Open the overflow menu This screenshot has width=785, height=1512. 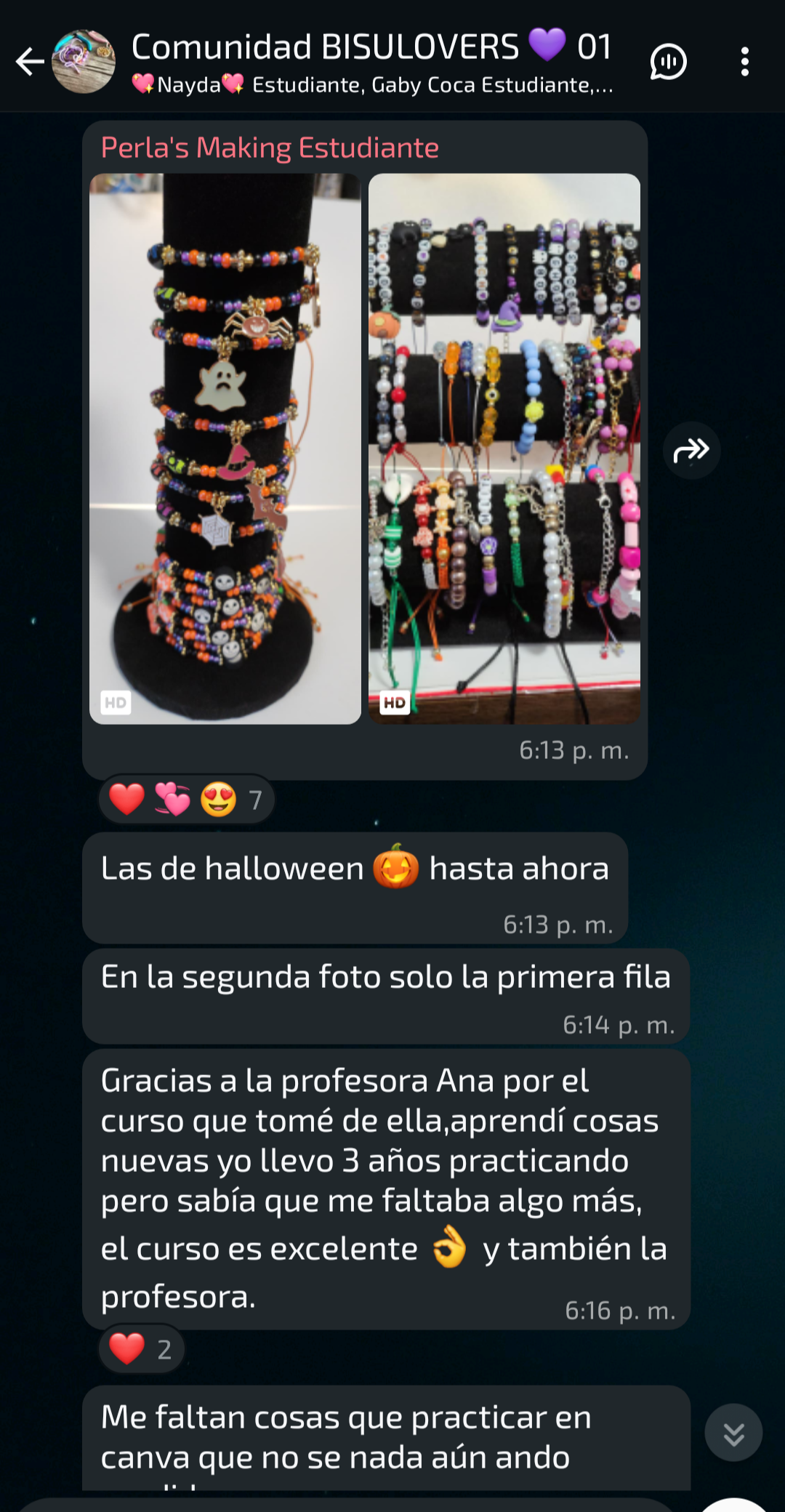(744, 62)
